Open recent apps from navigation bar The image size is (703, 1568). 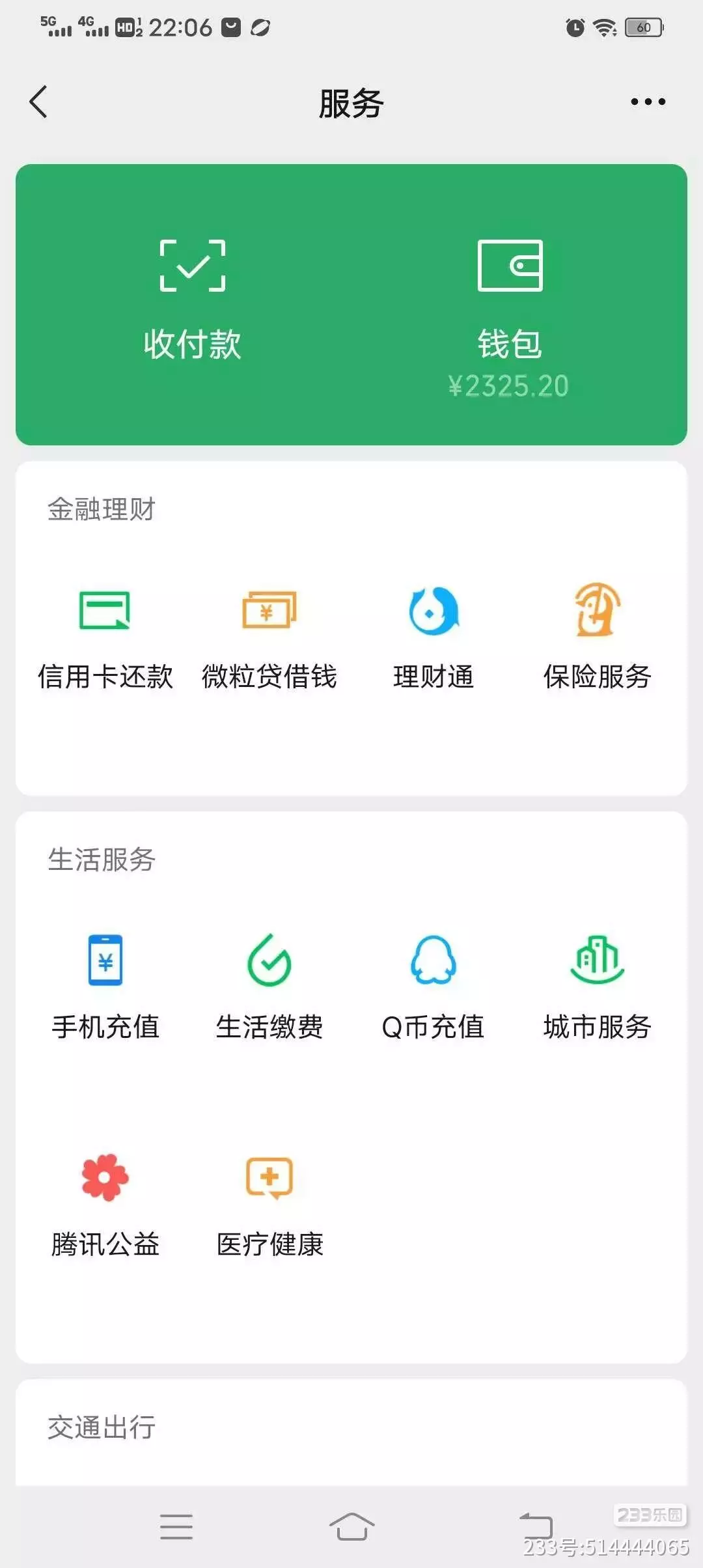176,1526
